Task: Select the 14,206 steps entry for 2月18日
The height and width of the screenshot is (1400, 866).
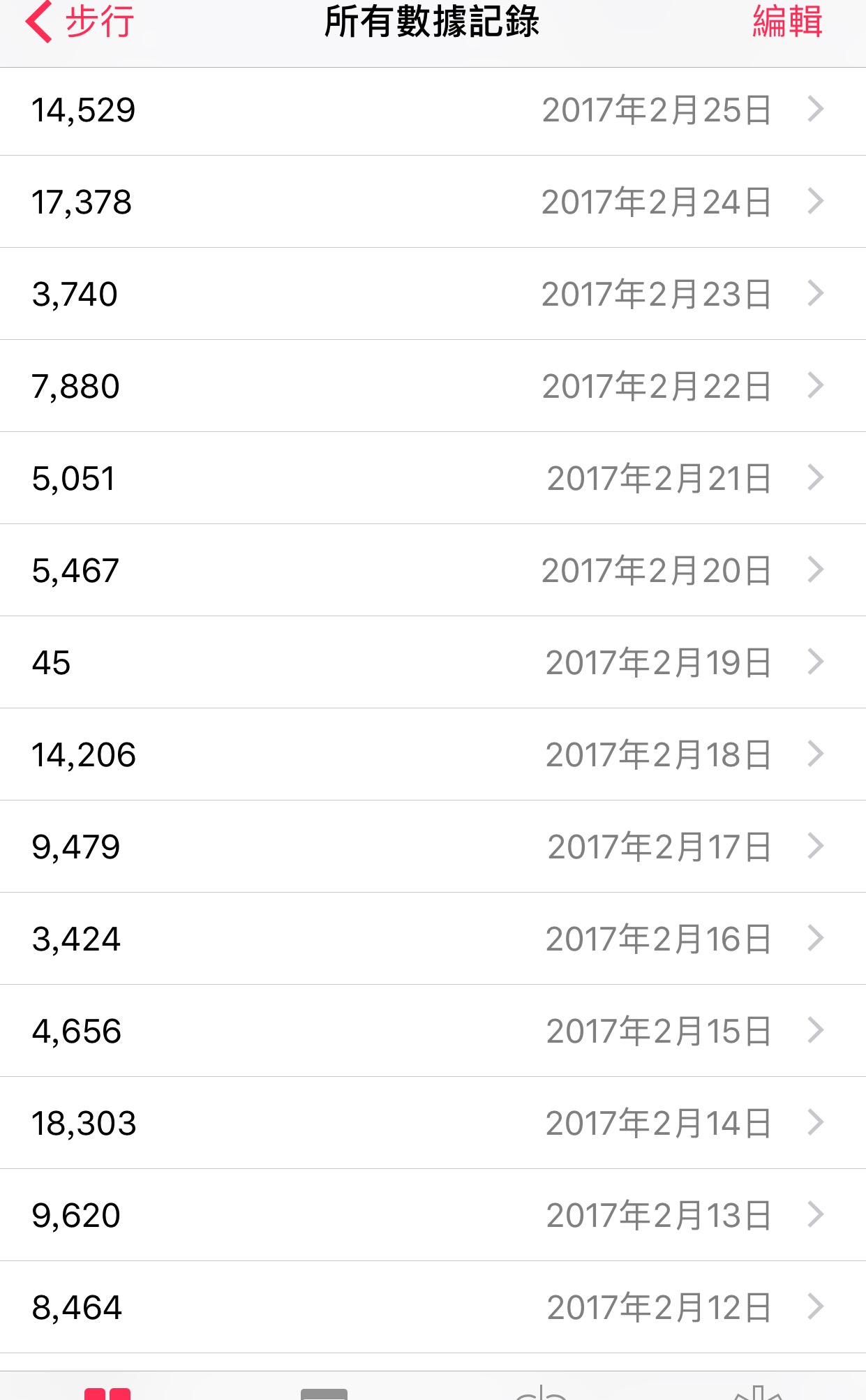Action: click(433, 754)
